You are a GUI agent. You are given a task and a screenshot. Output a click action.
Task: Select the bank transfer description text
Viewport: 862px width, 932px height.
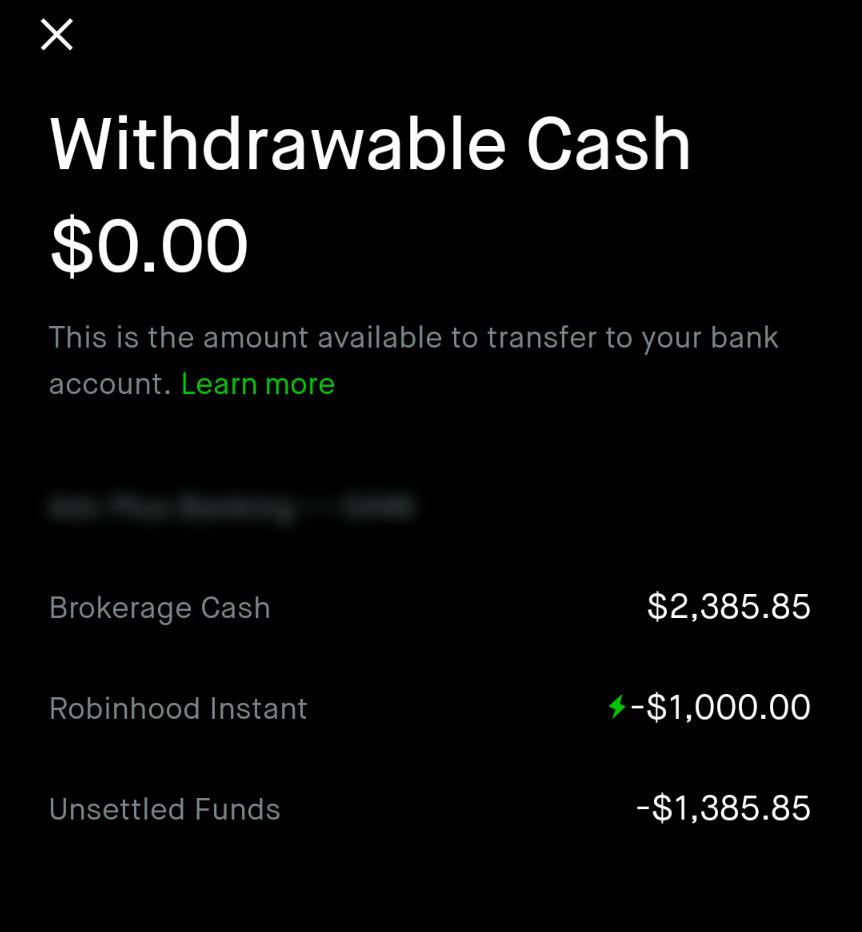pos(413,360)
